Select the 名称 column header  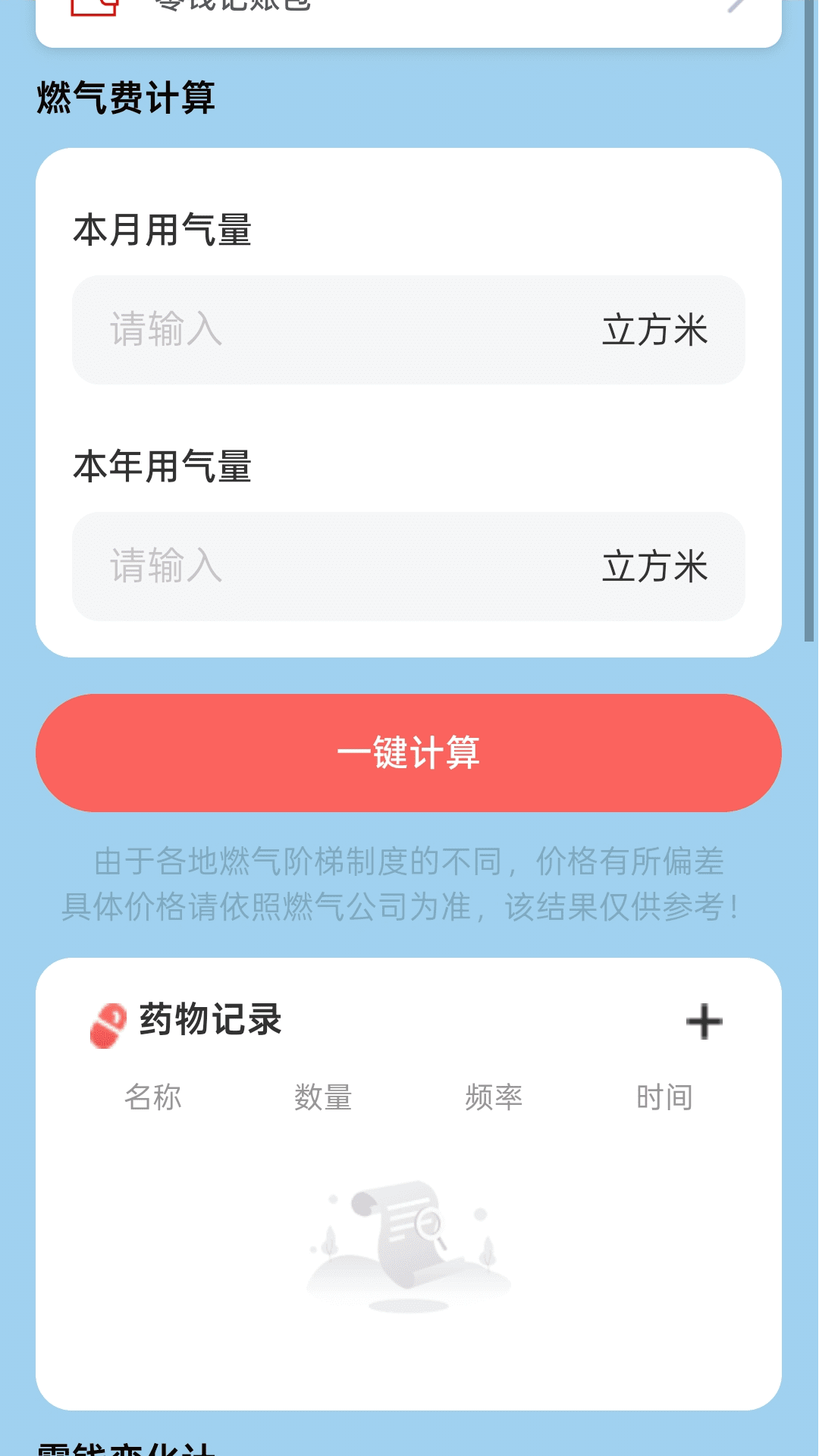click(155, 1096)
